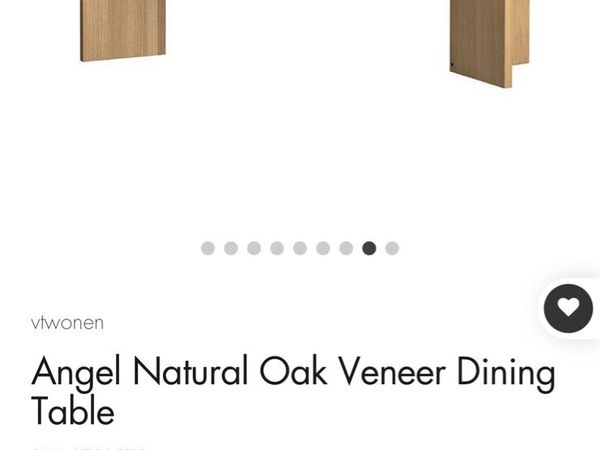The image size is (600, 450).
Task: Jump to the first image dot
Action: click(x=208, y=248)
